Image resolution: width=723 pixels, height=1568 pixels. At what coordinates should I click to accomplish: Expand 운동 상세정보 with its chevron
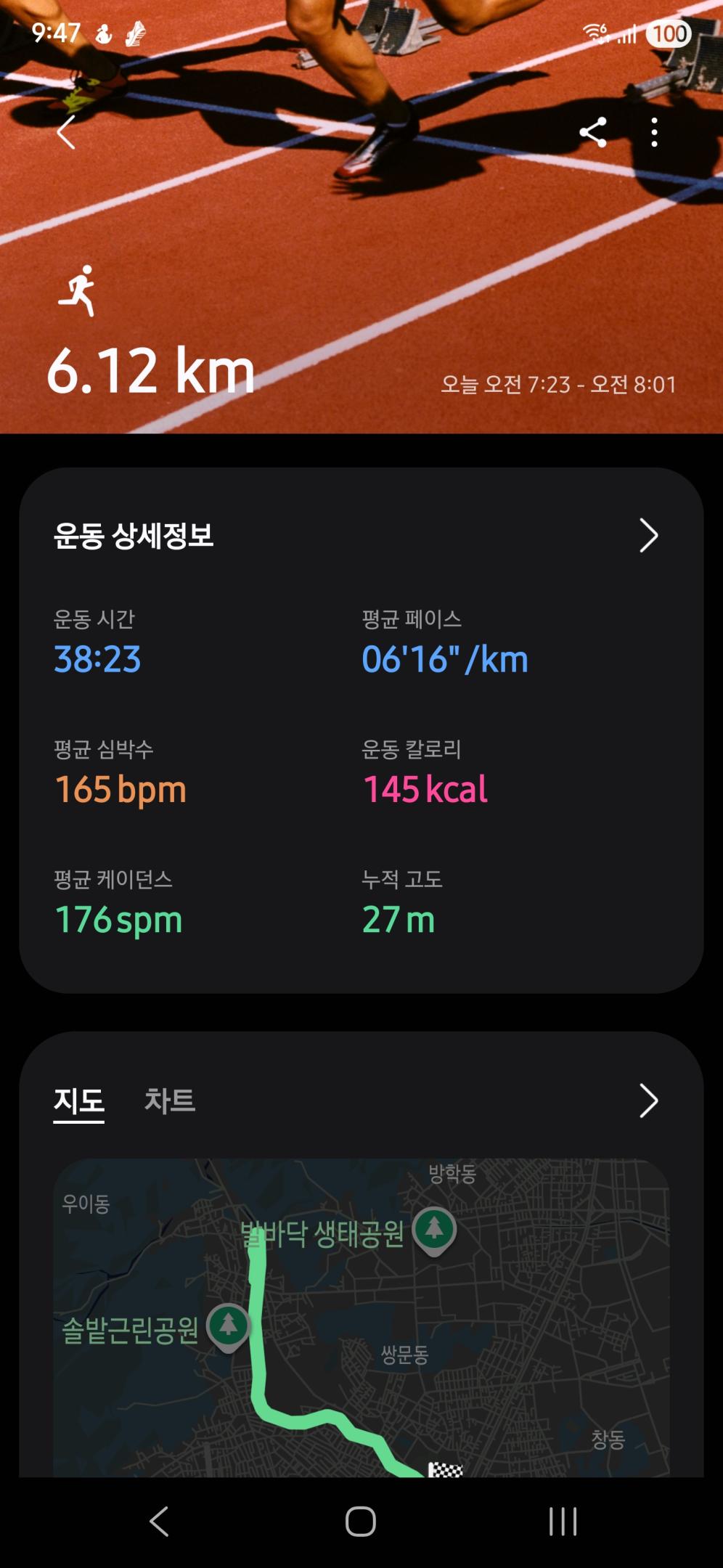tap(648, 536)
